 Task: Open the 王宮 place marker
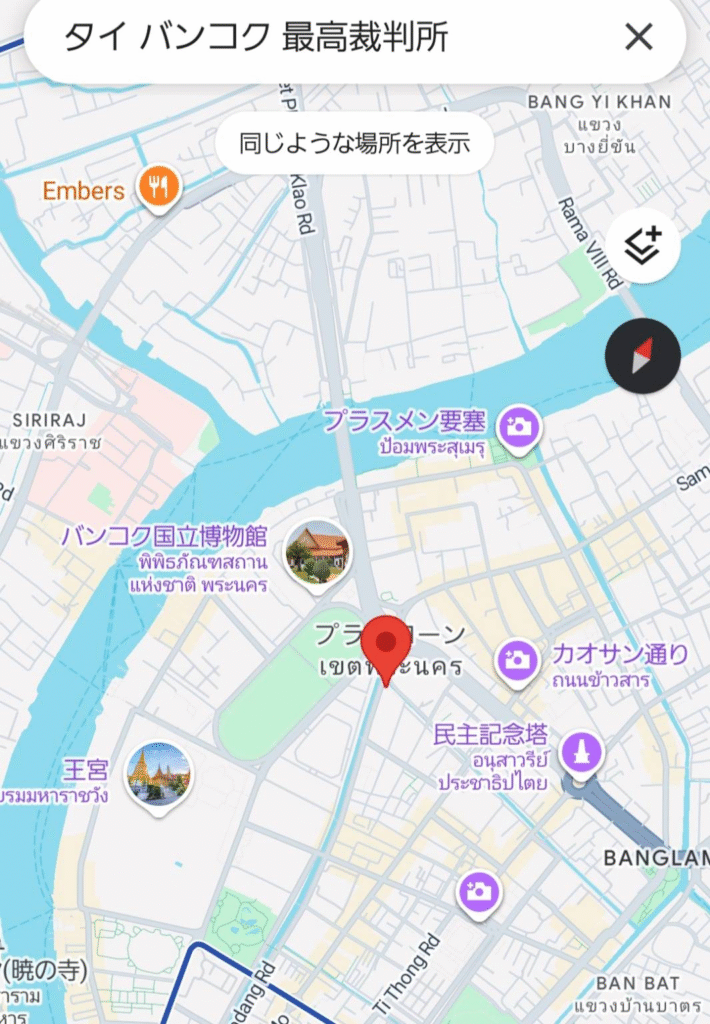(x=158, y=775)
